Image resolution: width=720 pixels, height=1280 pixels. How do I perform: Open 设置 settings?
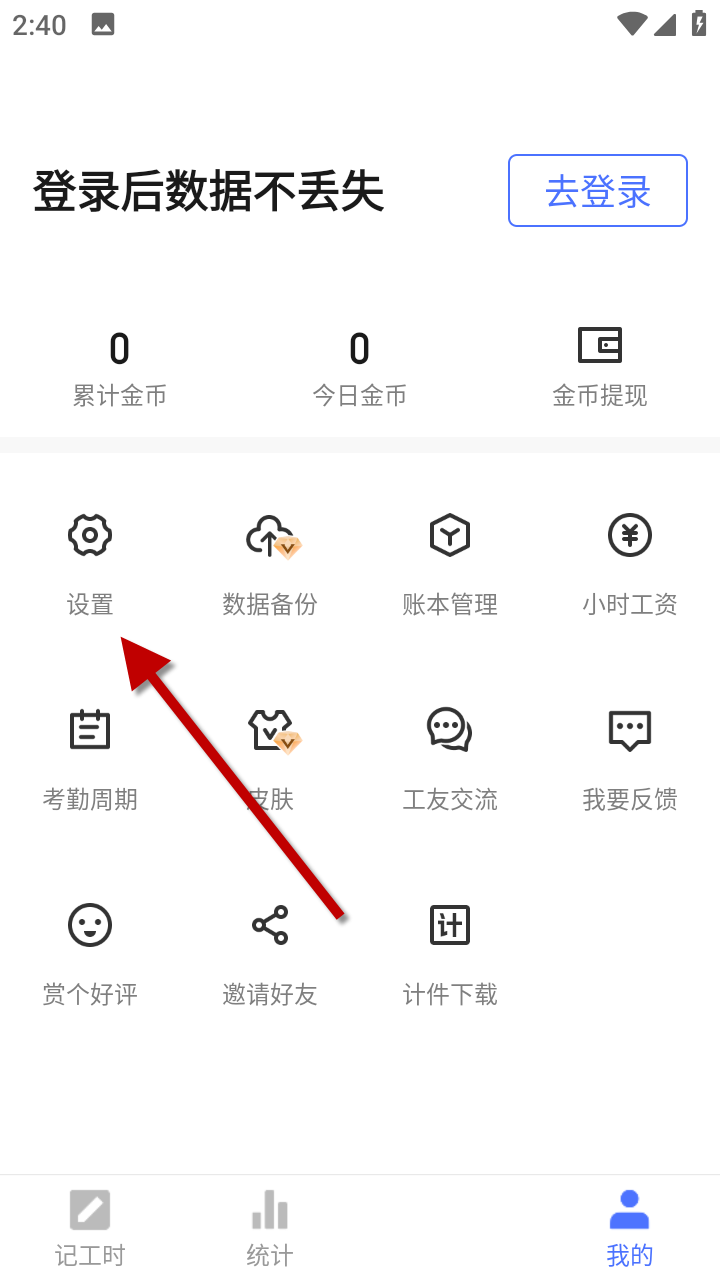90,562
